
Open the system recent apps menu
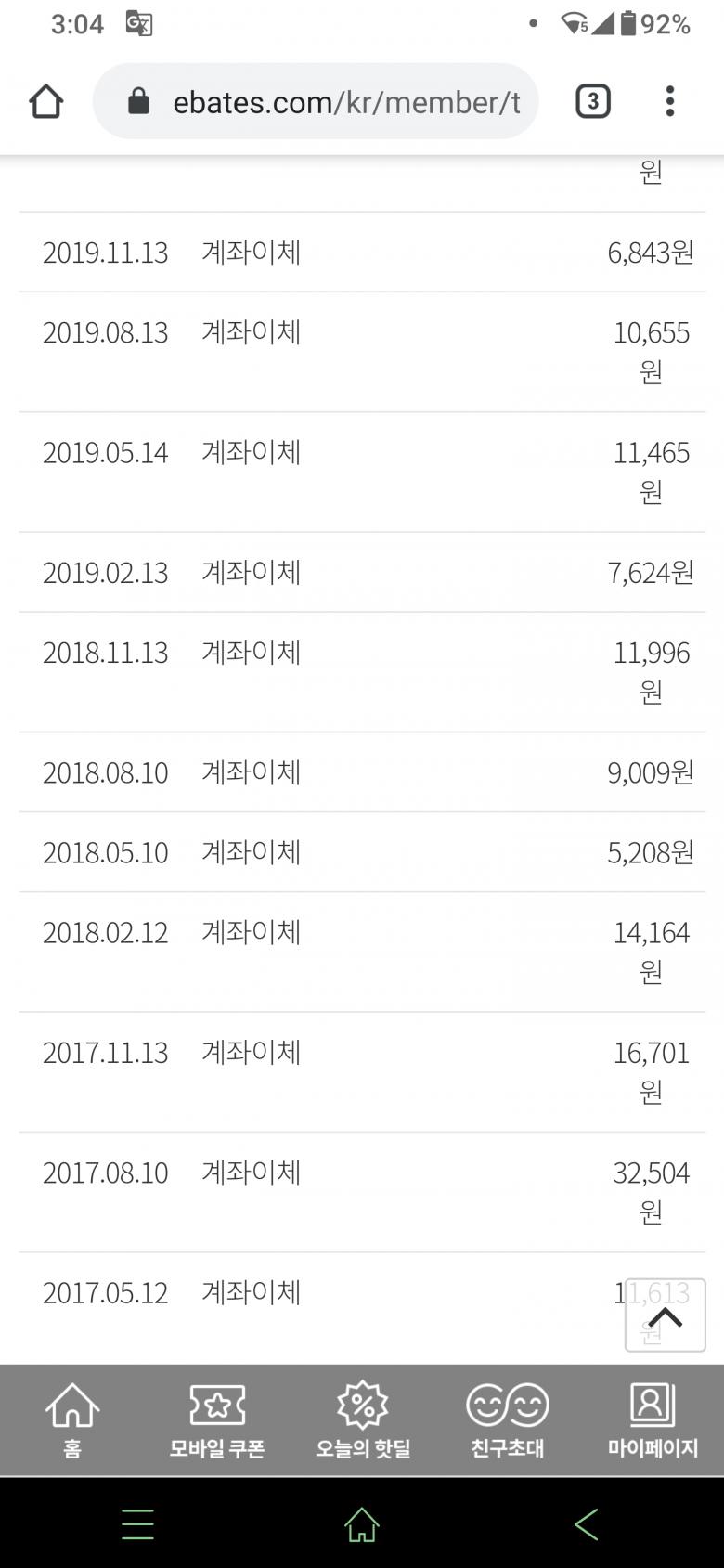137,1524
